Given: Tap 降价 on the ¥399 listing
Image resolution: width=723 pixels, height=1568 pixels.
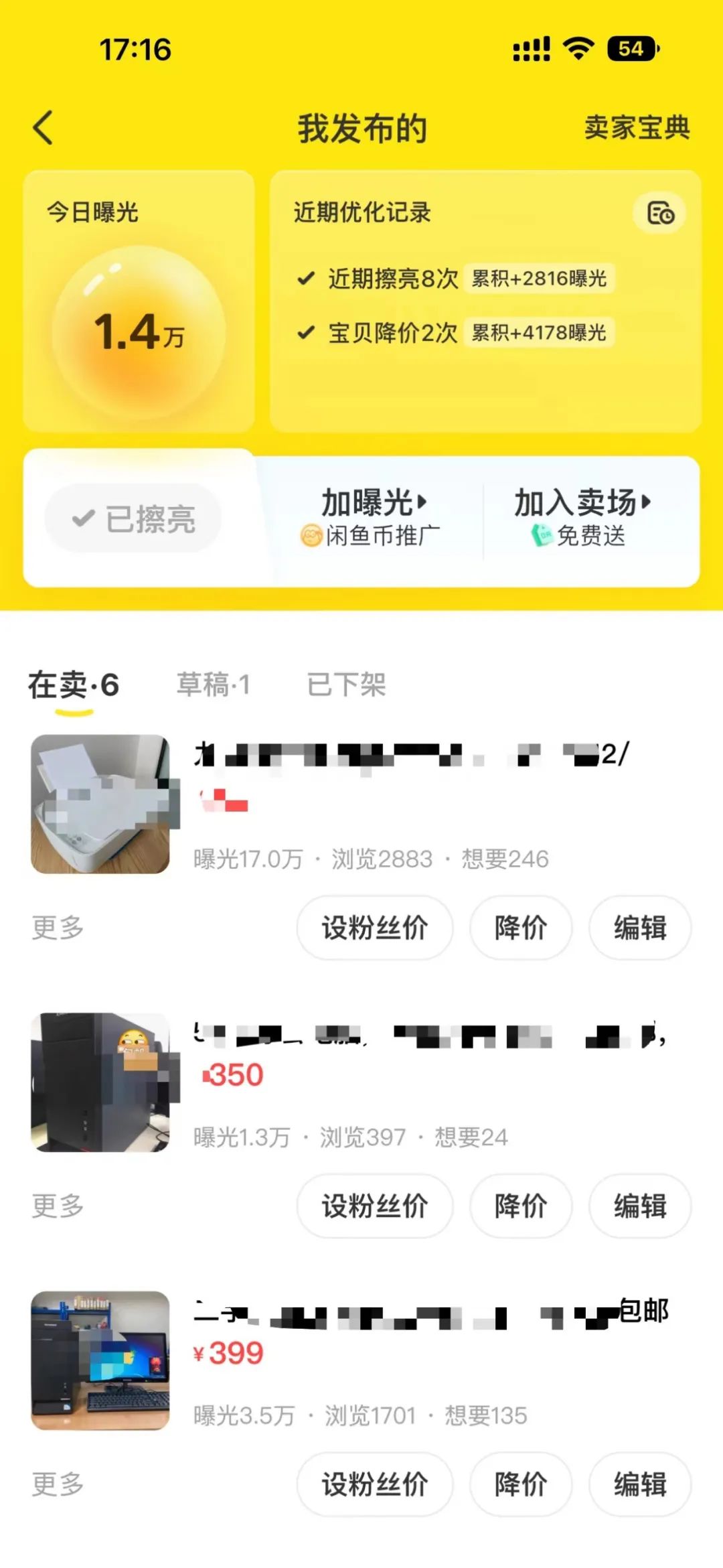Looking at the screenshot, I should tap(521, 1484).
